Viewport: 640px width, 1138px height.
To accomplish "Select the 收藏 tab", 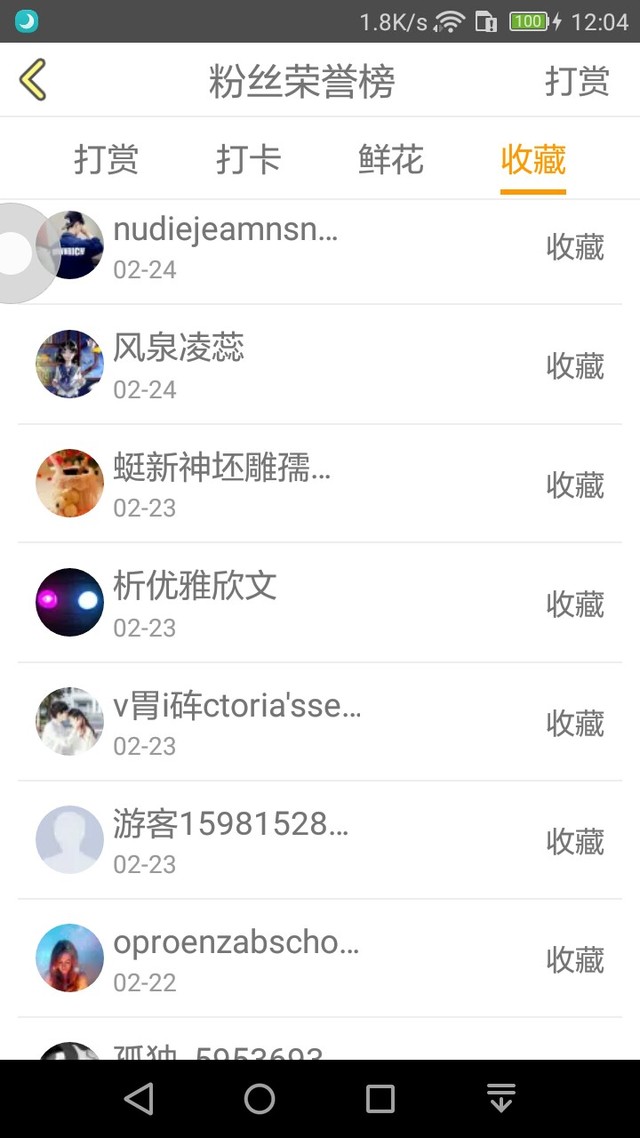I will point(533,160).
